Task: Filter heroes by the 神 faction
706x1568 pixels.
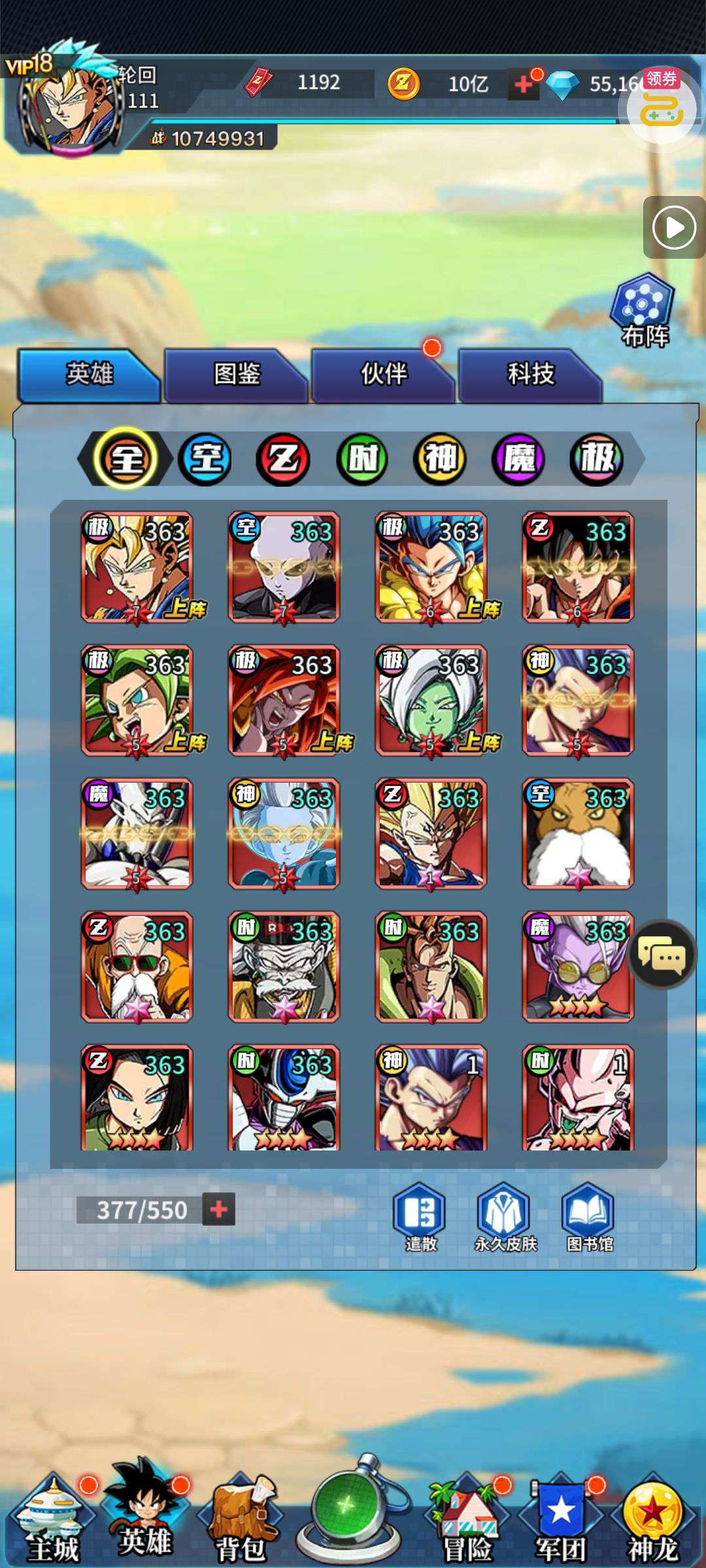Action: point(440,459)
